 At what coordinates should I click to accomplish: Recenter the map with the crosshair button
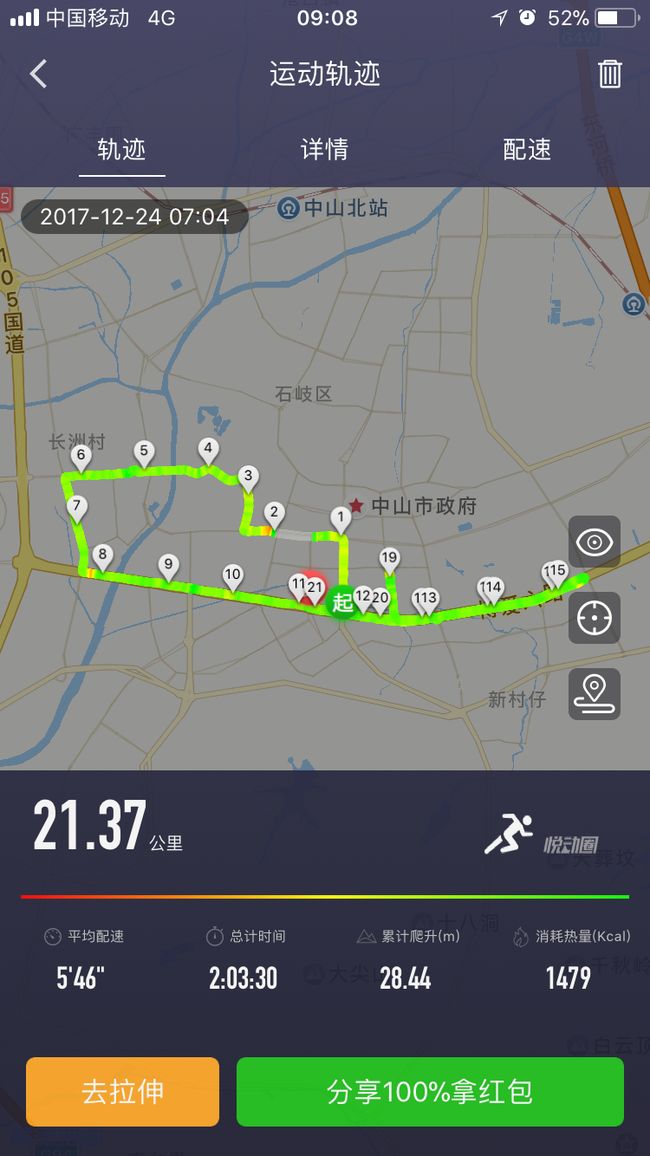[594, 618]
